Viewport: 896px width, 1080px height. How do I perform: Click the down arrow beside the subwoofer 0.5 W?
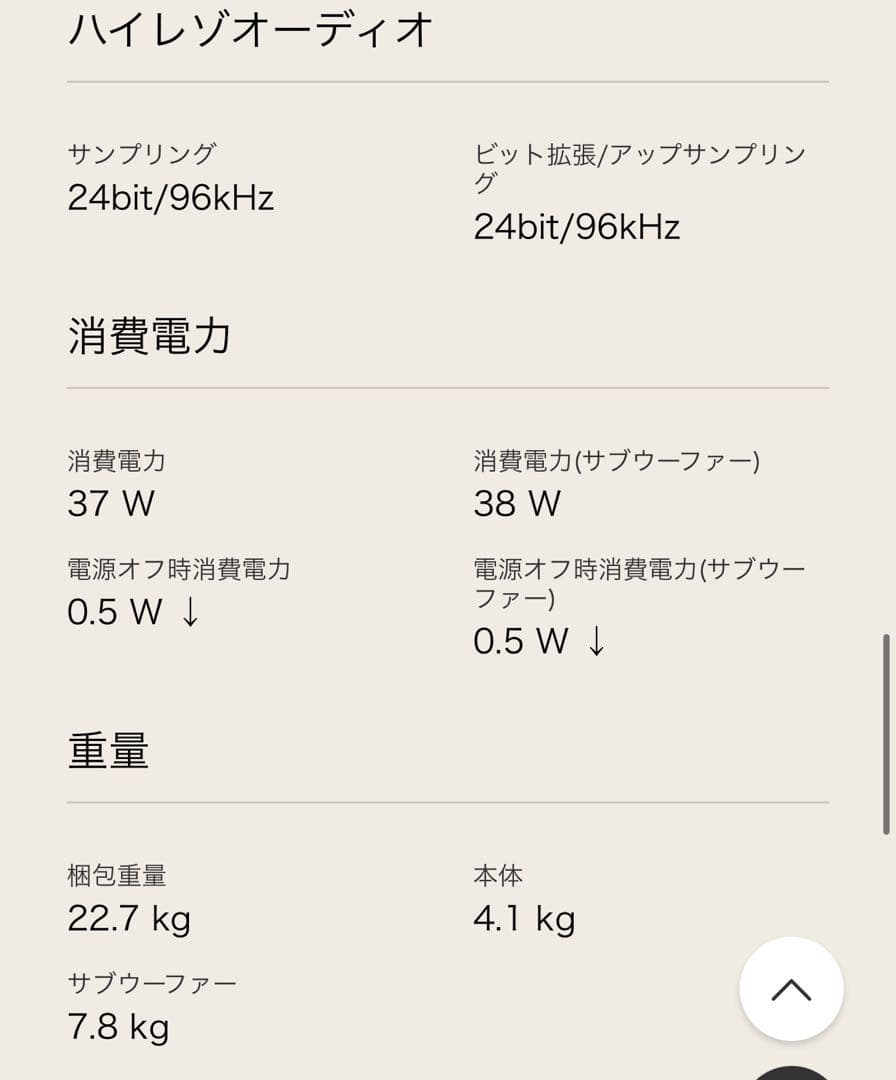point(598,643)
